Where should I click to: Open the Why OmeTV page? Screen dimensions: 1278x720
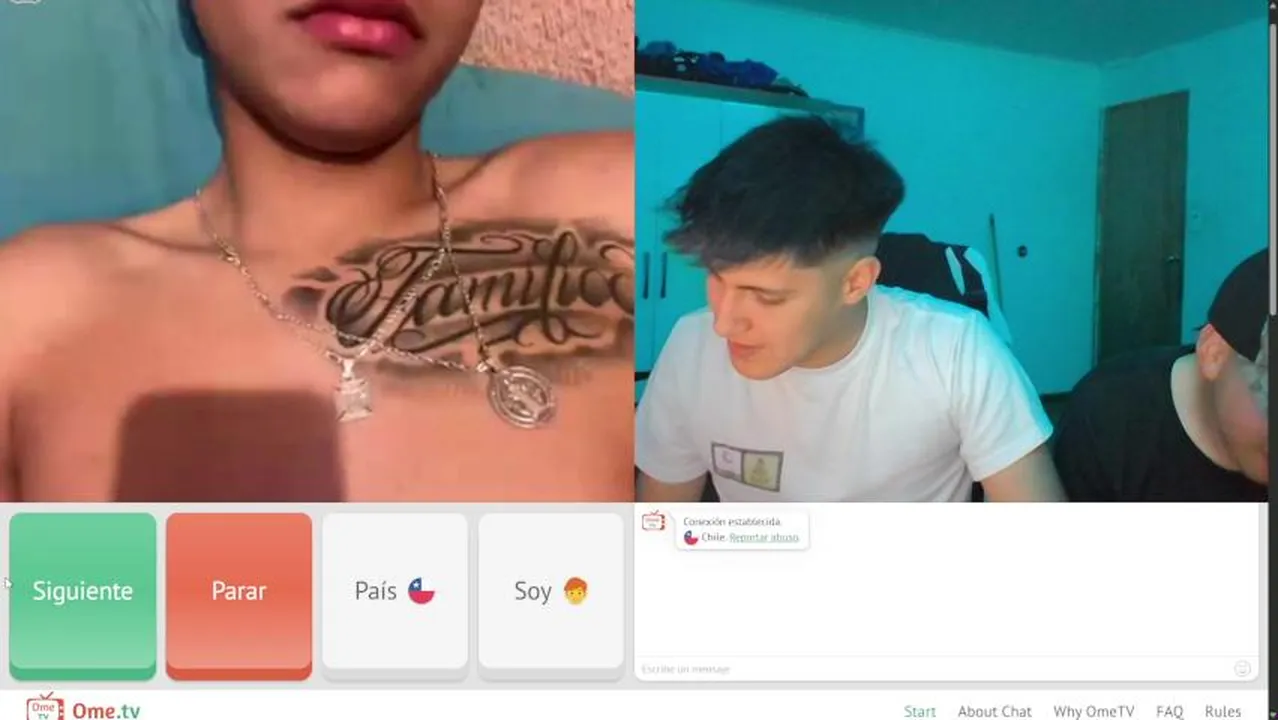point(1093,711)
